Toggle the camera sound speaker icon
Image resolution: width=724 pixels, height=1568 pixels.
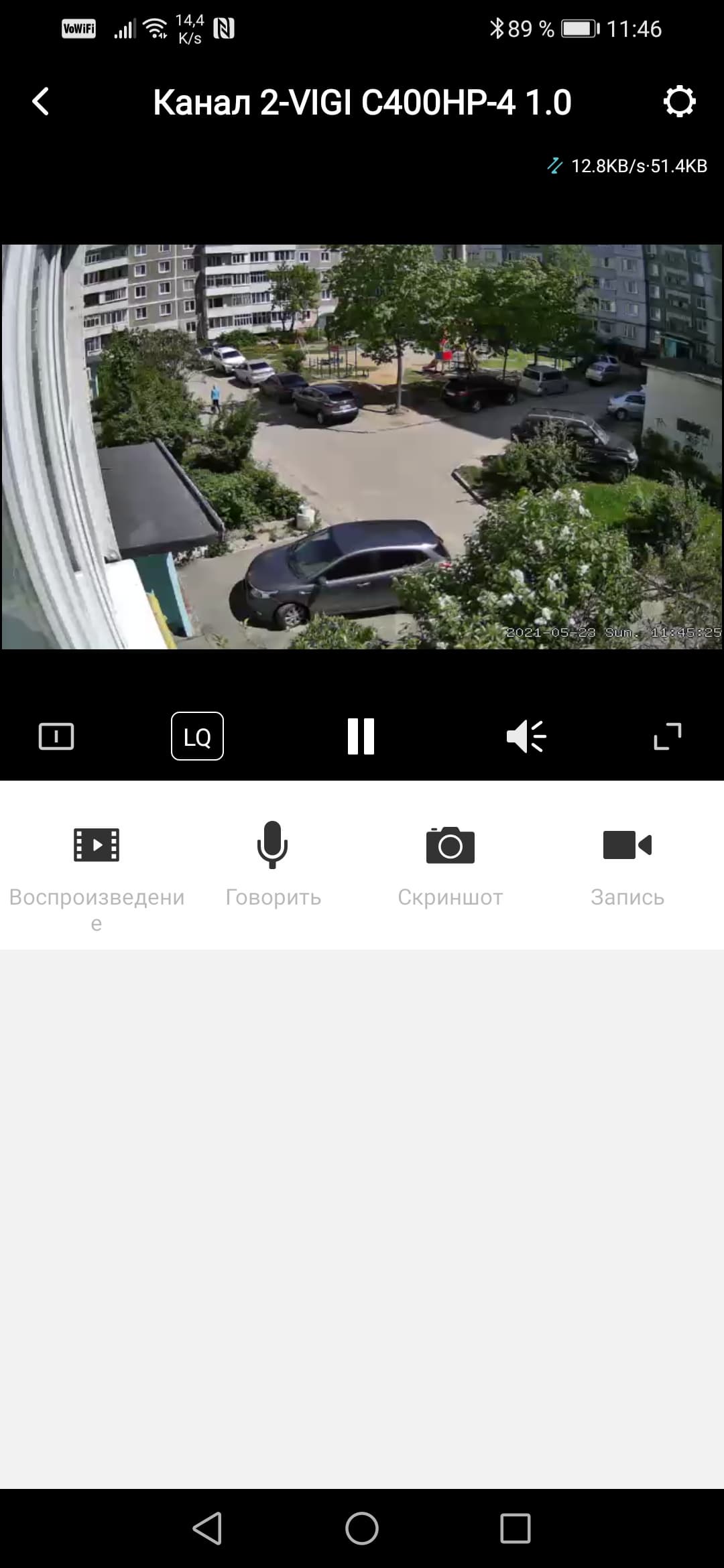coord(526,736)
